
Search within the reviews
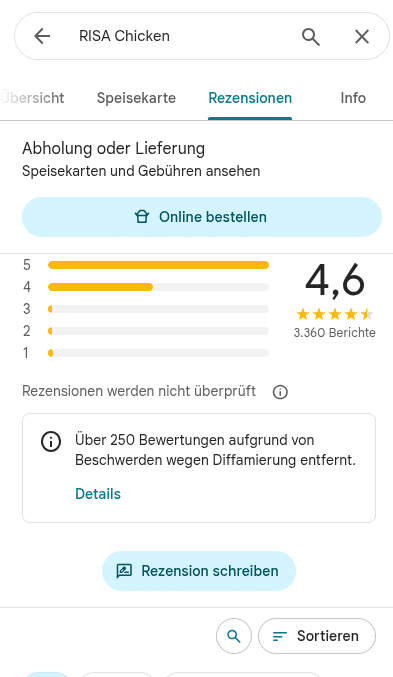(234, 636)
